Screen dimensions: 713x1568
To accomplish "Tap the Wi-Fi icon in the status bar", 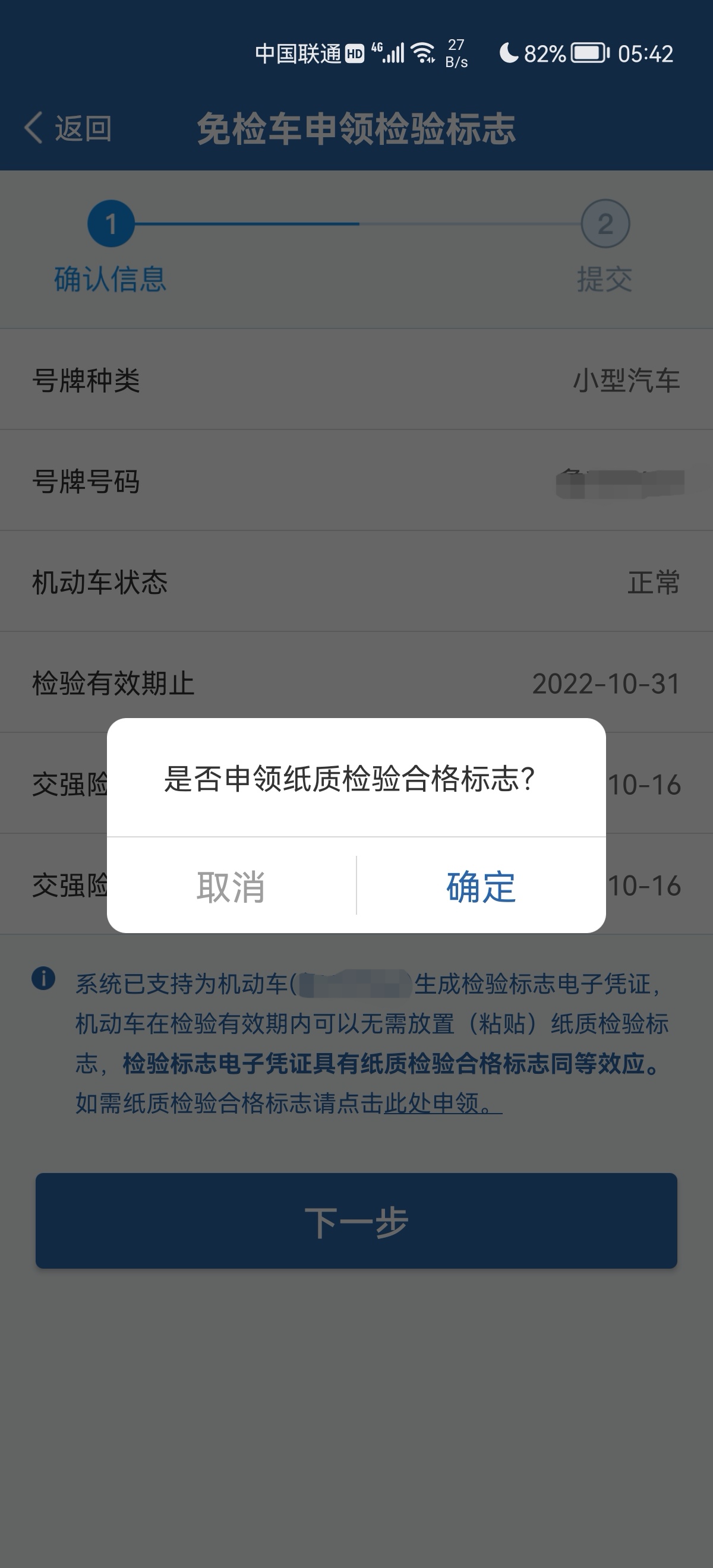I will [x=422, y=53].
